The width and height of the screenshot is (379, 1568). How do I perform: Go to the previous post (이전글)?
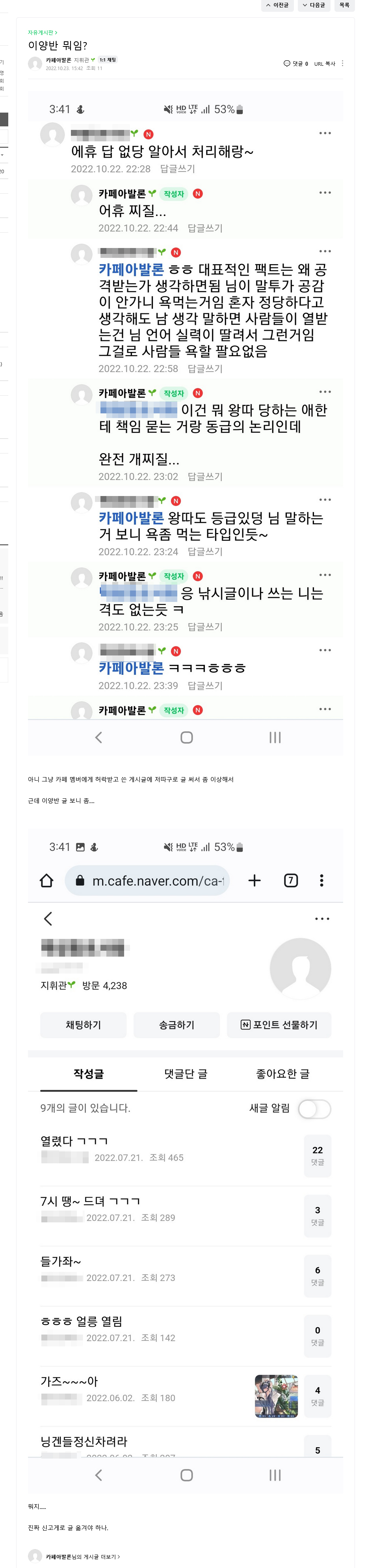277,5
